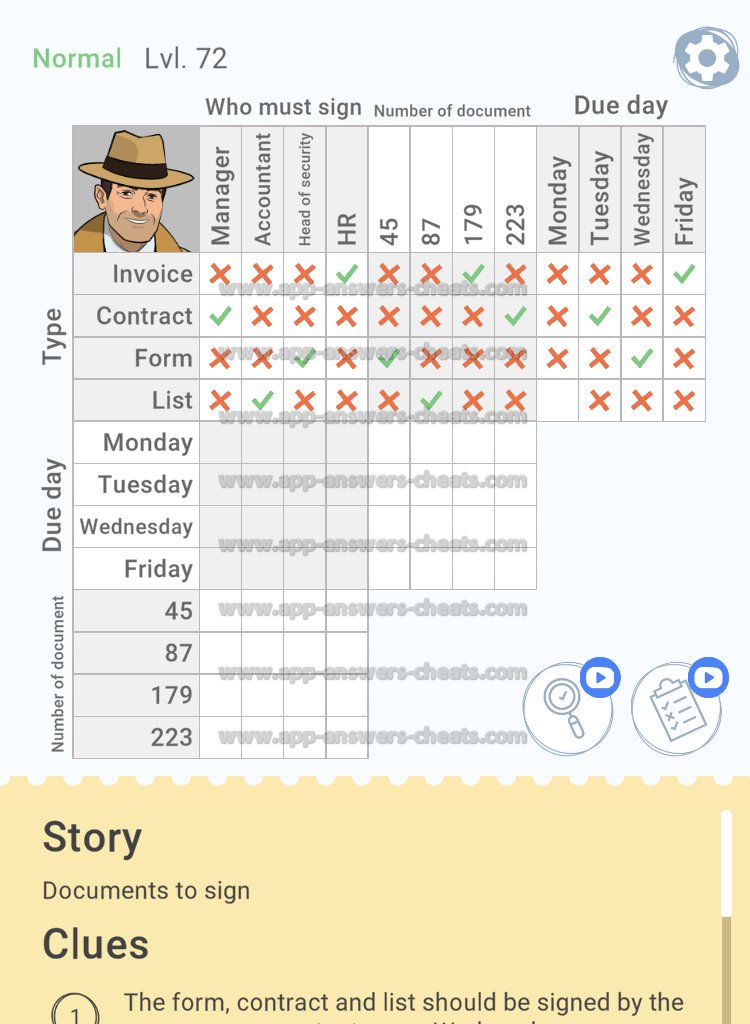The width and height of the screenshot is (750, 1024).
Task: Mark the 45 row cell under HR
Action: (347, 610)
